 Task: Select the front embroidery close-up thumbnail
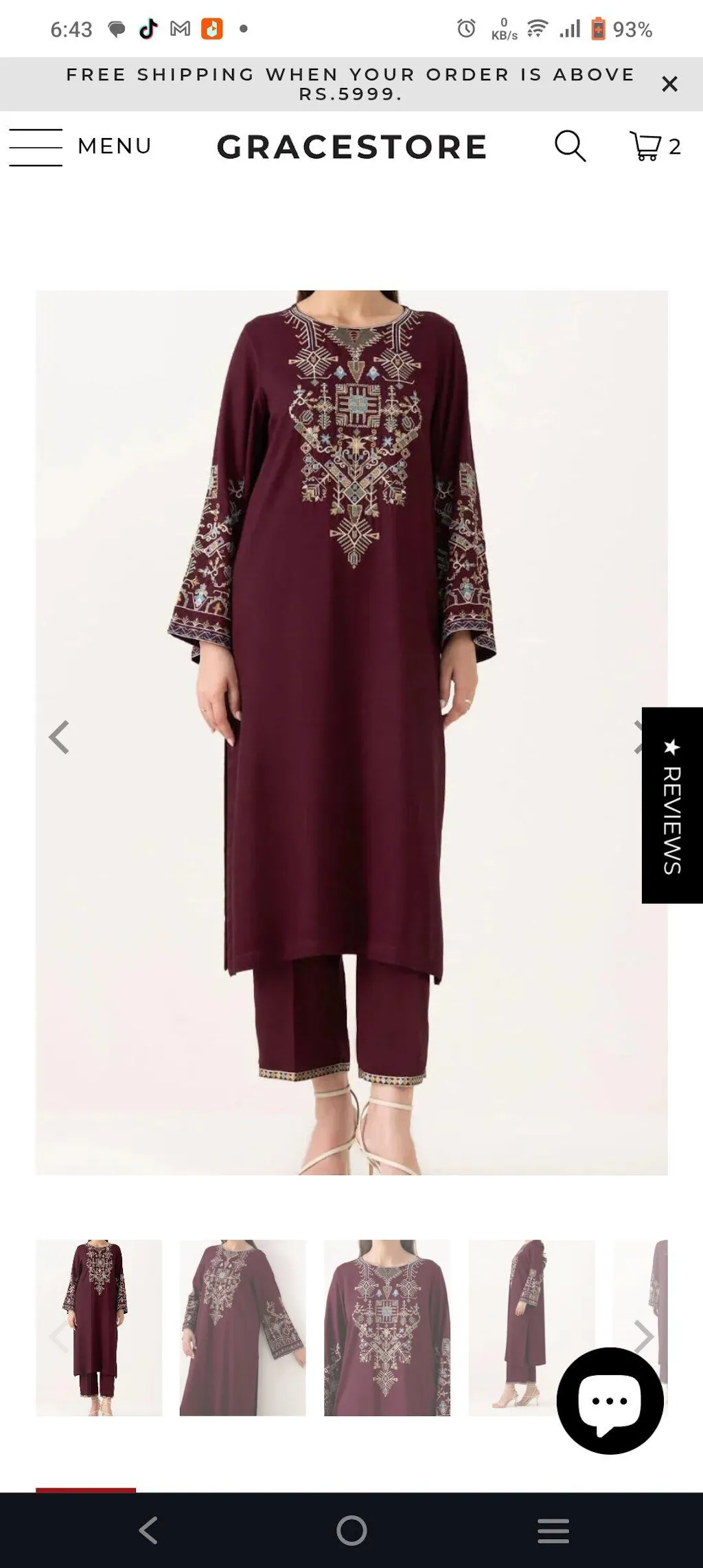[387, 1327]
